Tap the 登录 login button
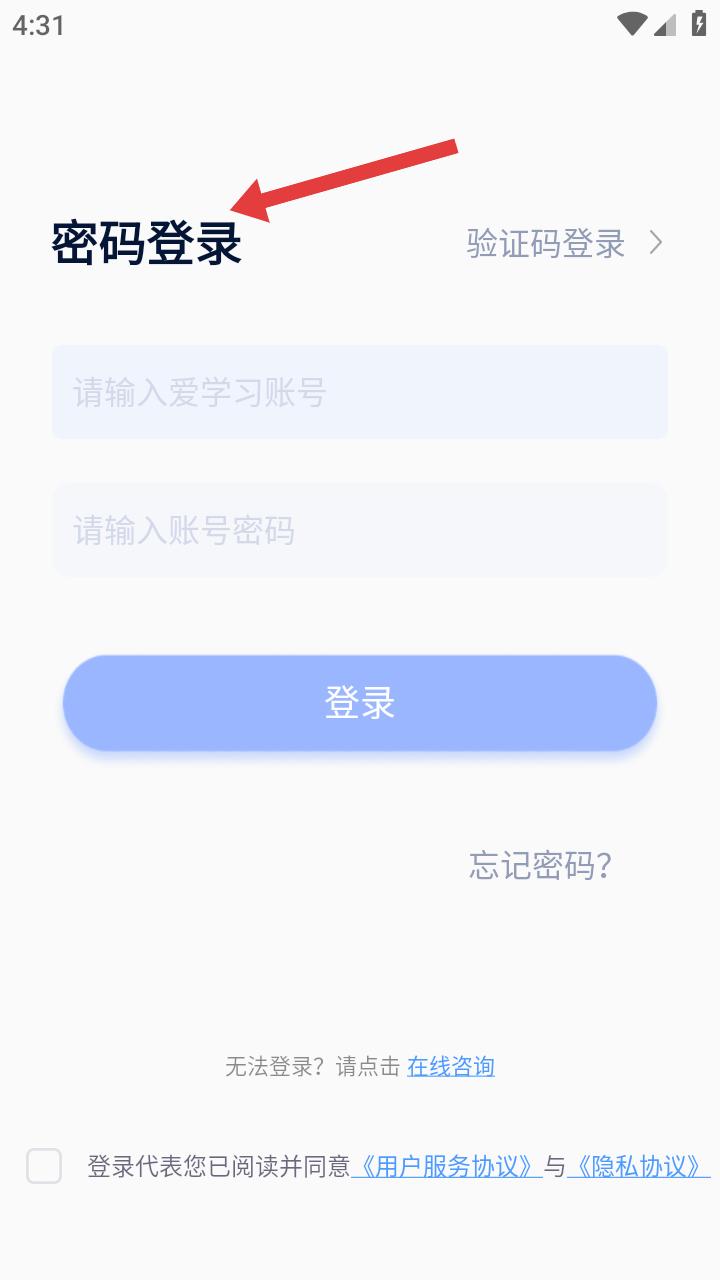Viewport: 720px width, 1280px height. [x=360, y=703]
